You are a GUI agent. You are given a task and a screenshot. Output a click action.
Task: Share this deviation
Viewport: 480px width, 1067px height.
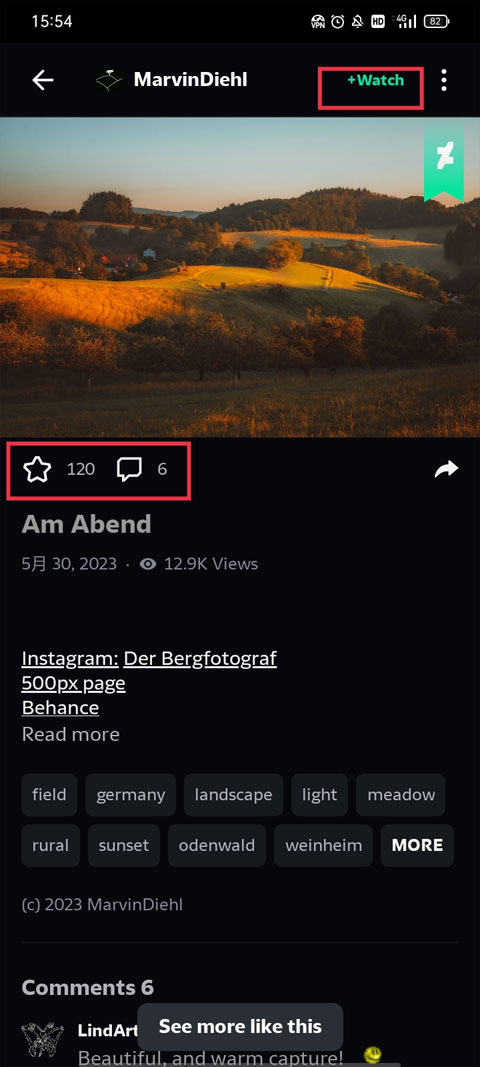[447, 469]
